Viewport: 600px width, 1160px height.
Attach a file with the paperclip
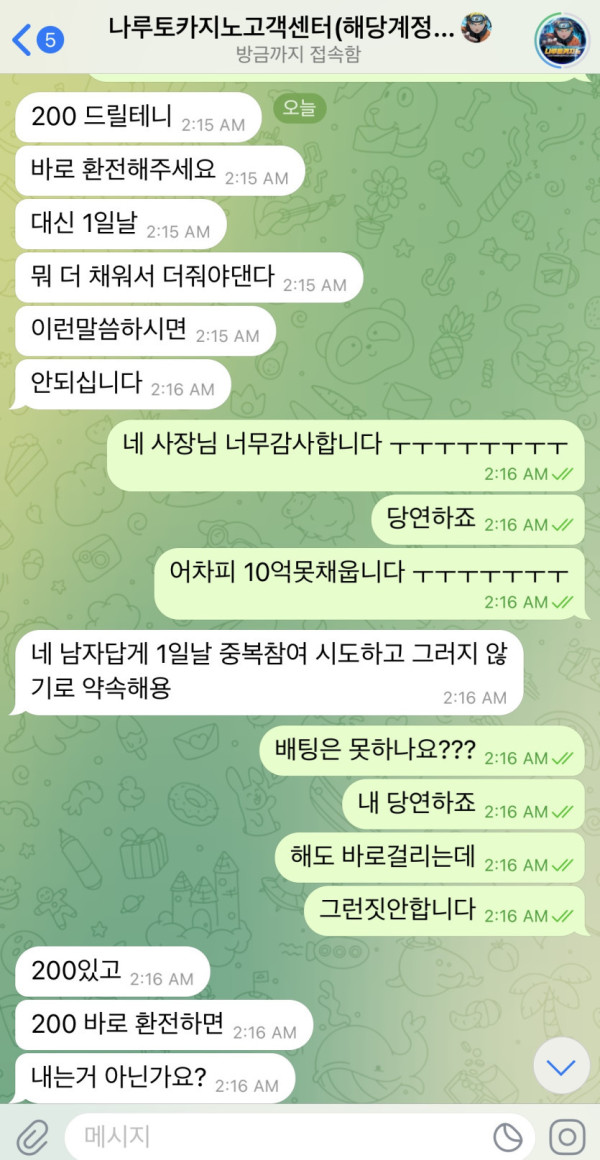pos(32,1136)
